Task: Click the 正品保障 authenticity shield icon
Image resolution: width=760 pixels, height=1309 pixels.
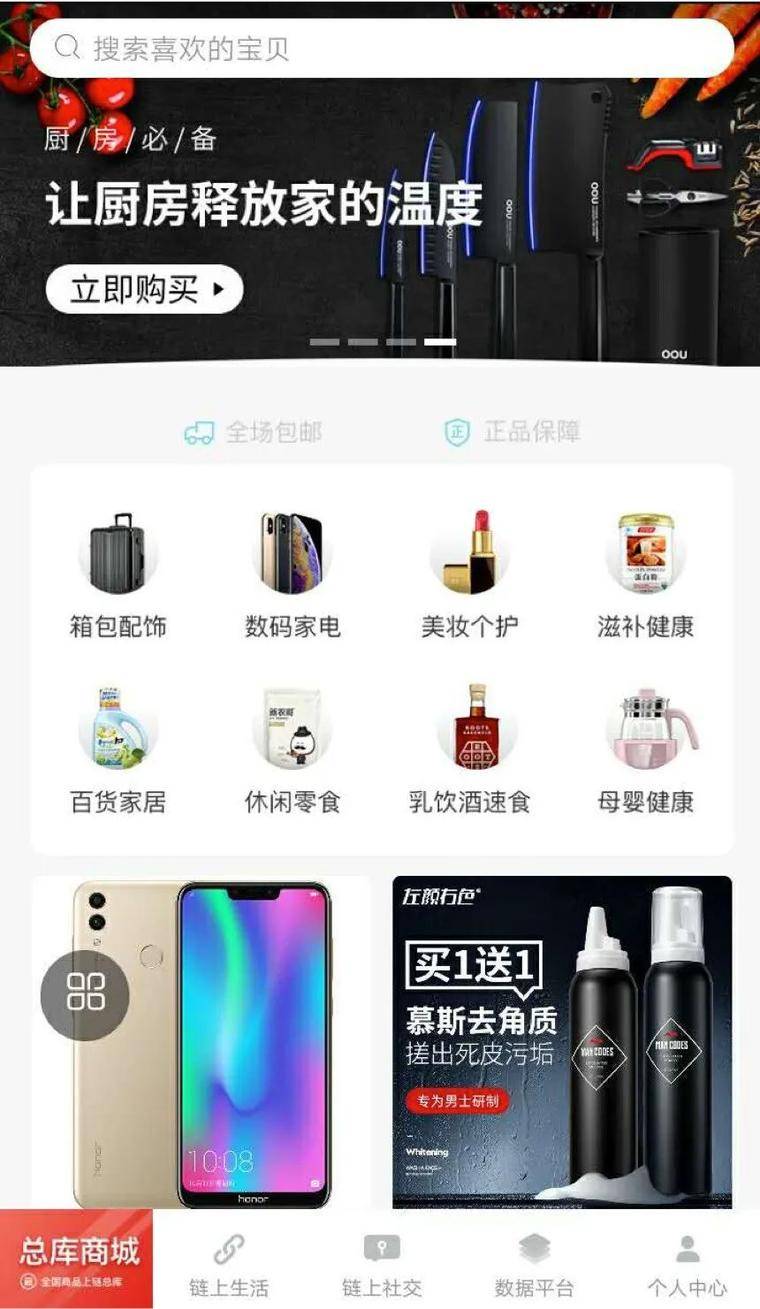Action: [456, 430]
